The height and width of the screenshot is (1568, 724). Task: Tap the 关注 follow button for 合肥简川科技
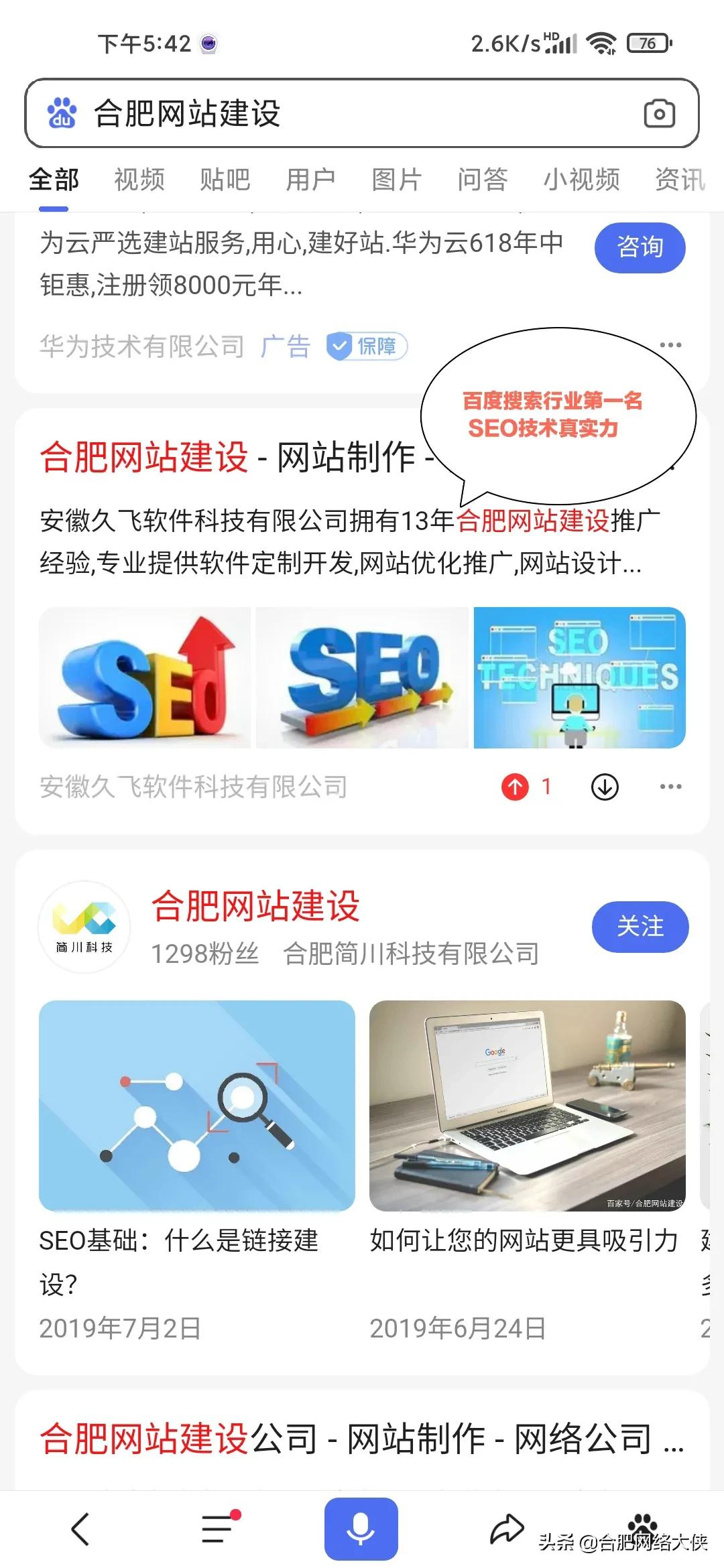(x=640, y=927)
